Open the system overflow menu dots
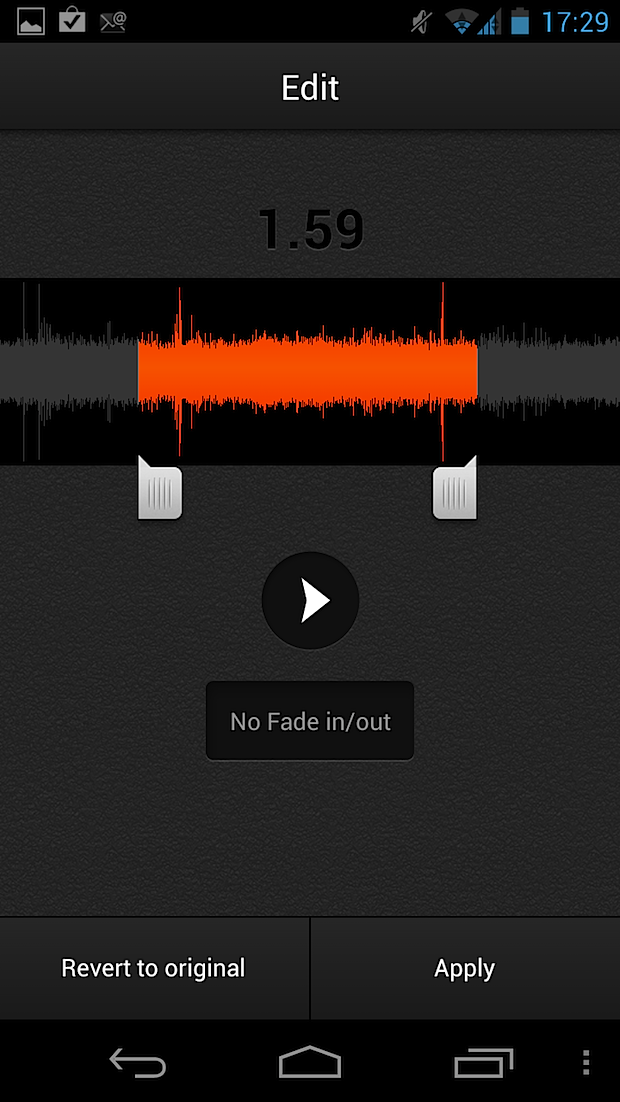 (x=586, y=1062)
